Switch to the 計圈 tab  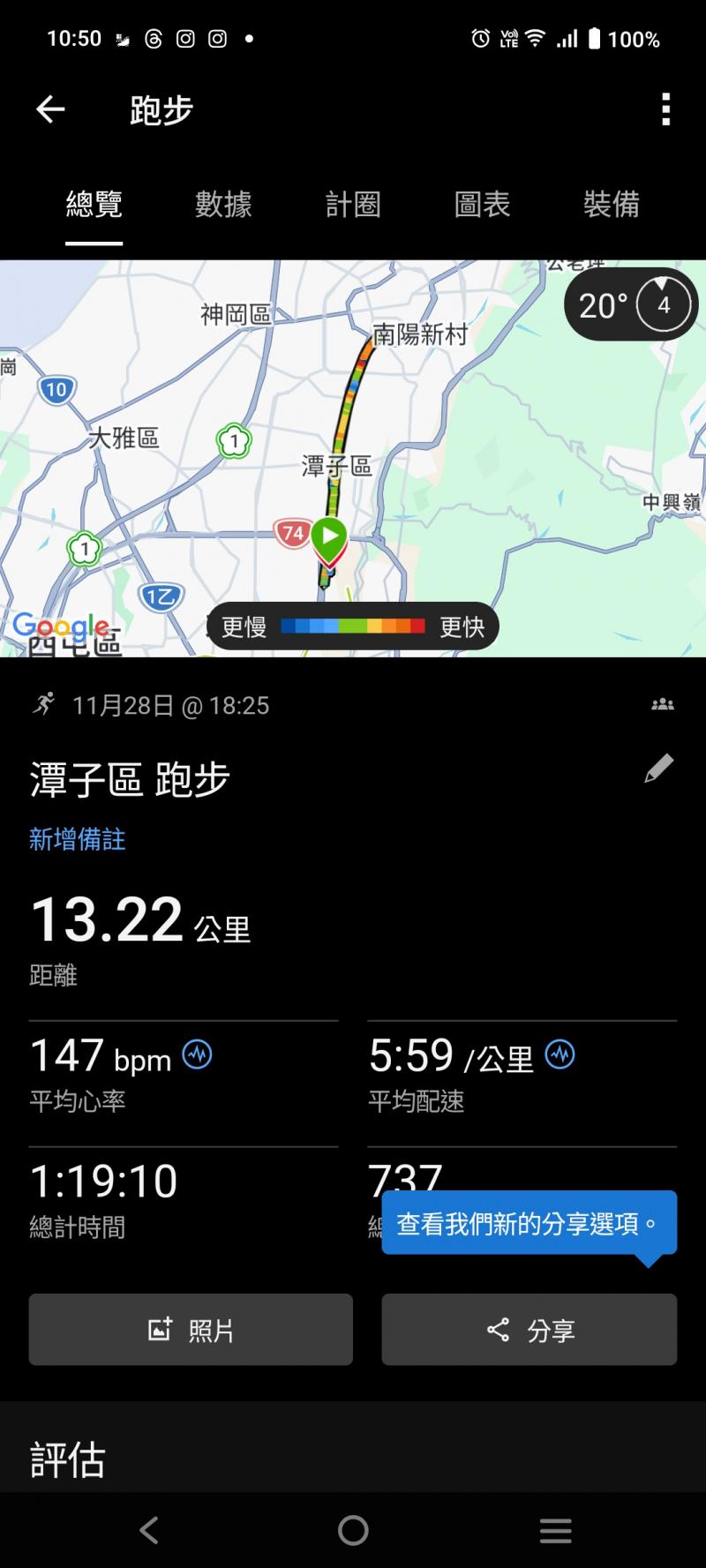(x=353, y=205)
